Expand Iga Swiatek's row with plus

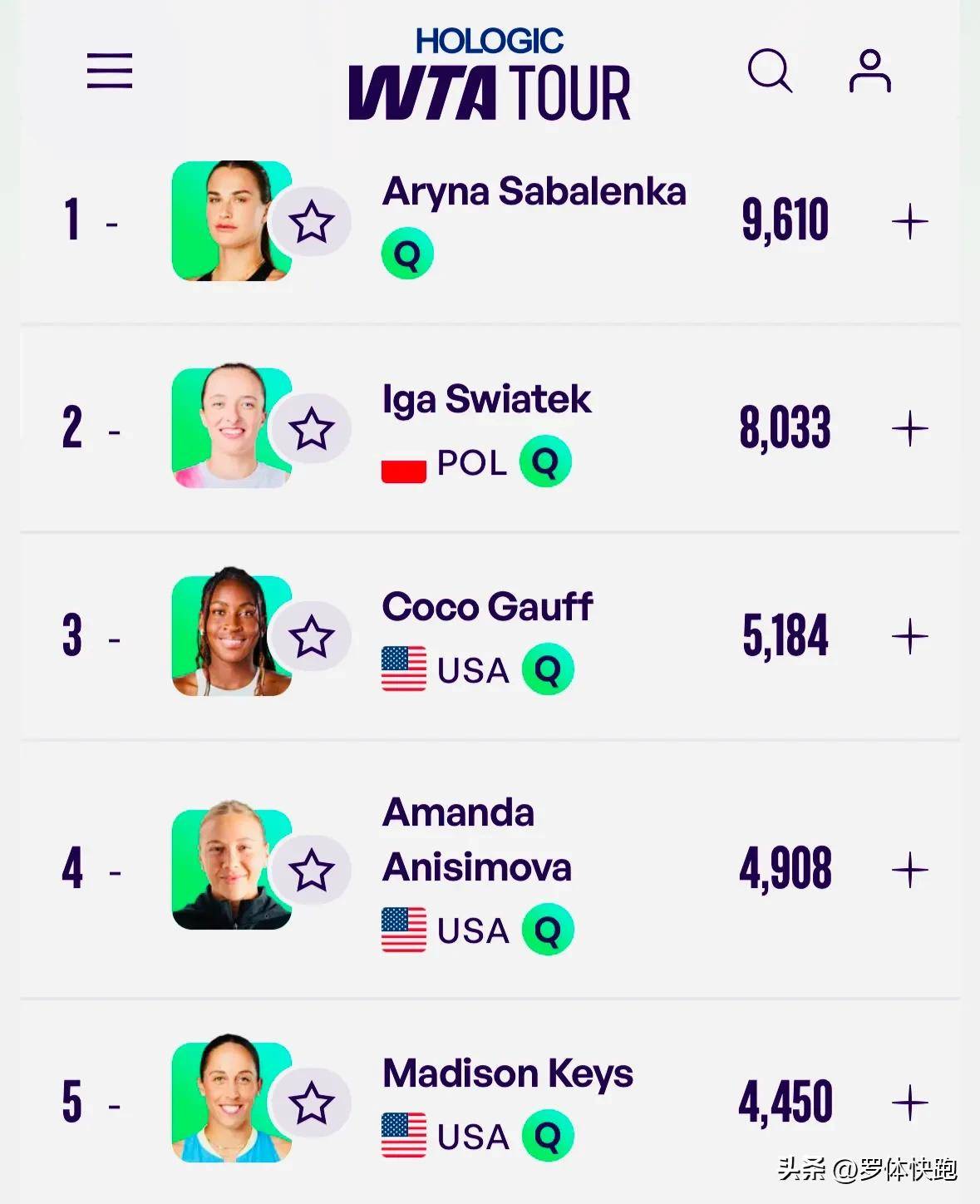click(909, 429)
